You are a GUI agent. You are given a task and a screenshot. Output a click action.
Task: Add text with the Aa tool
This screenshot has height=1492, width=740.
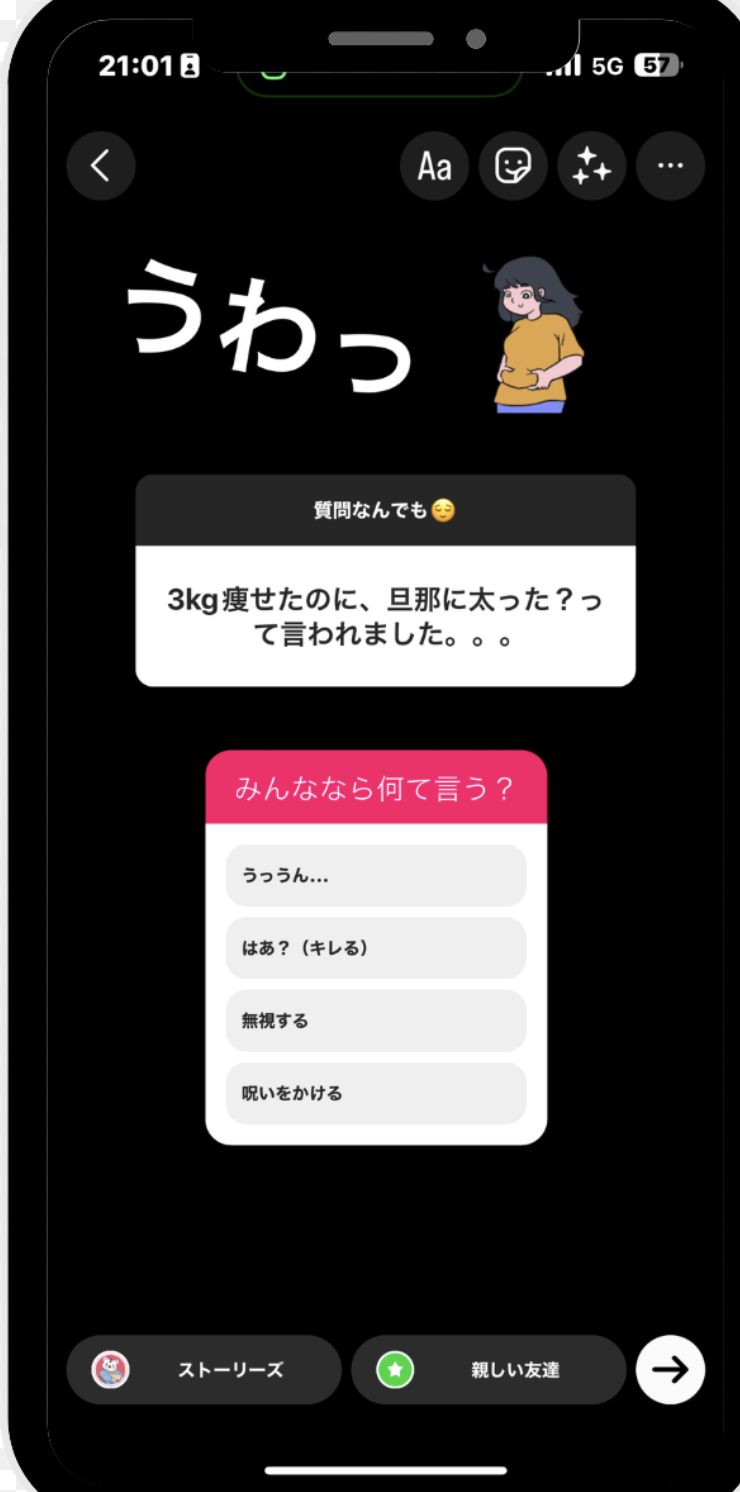pyautogui.click(x=434, y=166)
